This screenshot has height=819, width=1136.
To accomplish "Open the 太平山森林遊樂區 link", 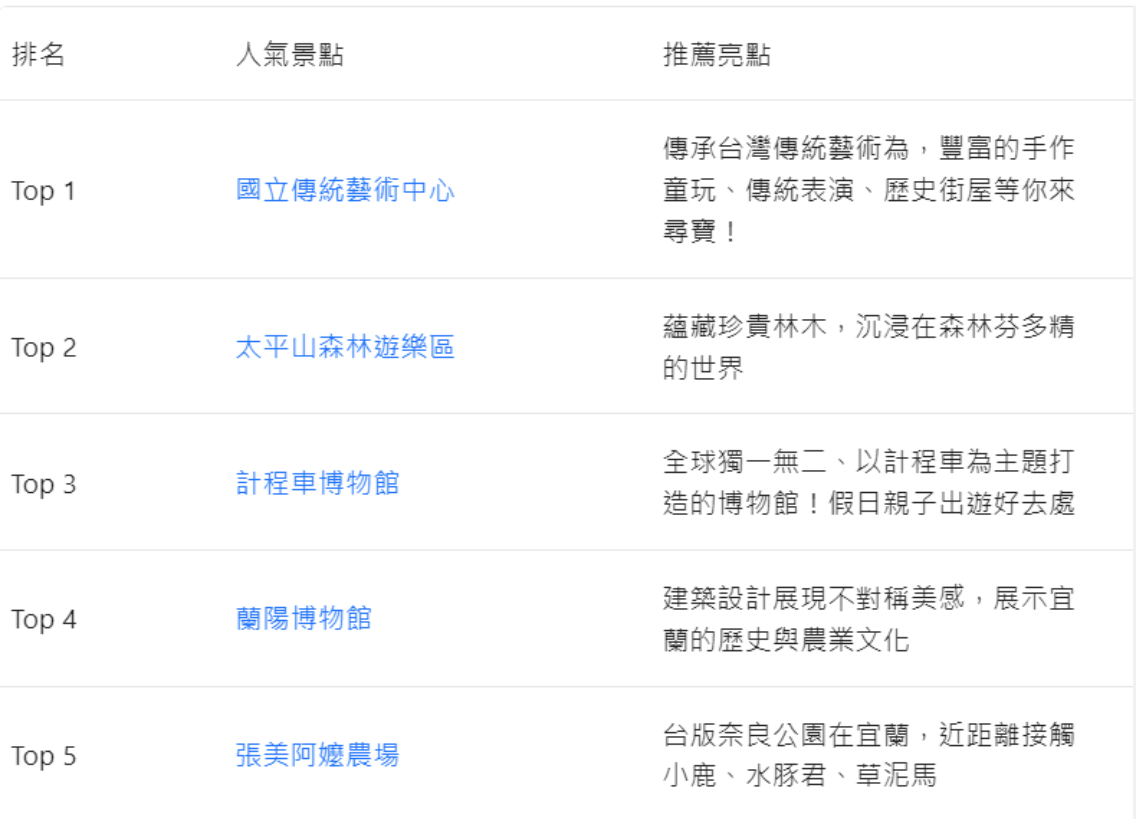I will 345,347.
